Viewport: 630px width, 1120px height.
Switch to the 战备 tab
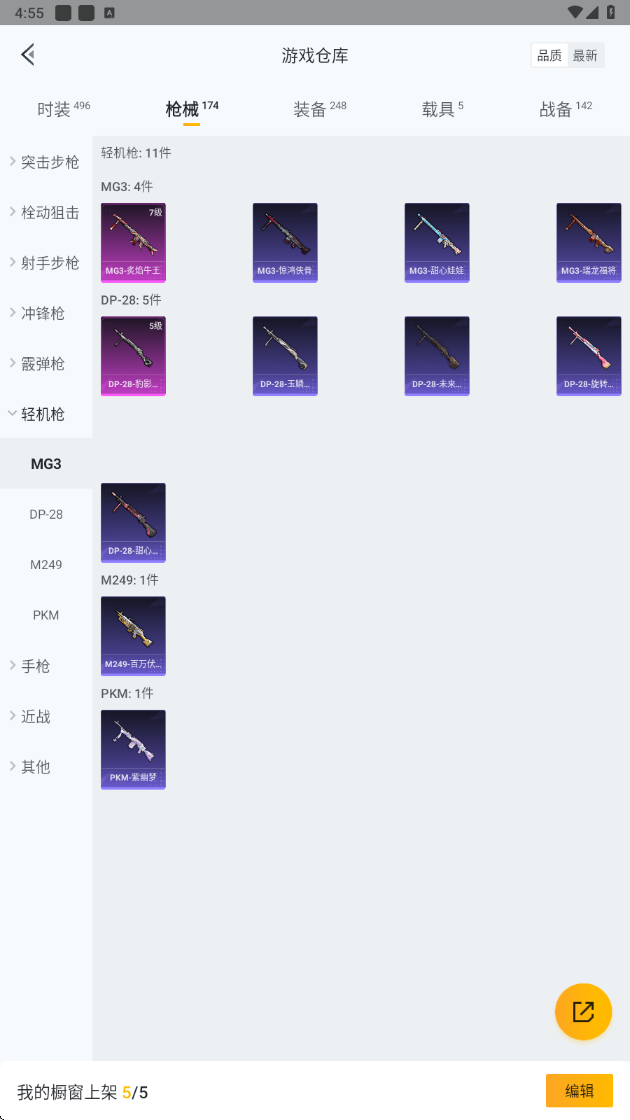[565, 109]
